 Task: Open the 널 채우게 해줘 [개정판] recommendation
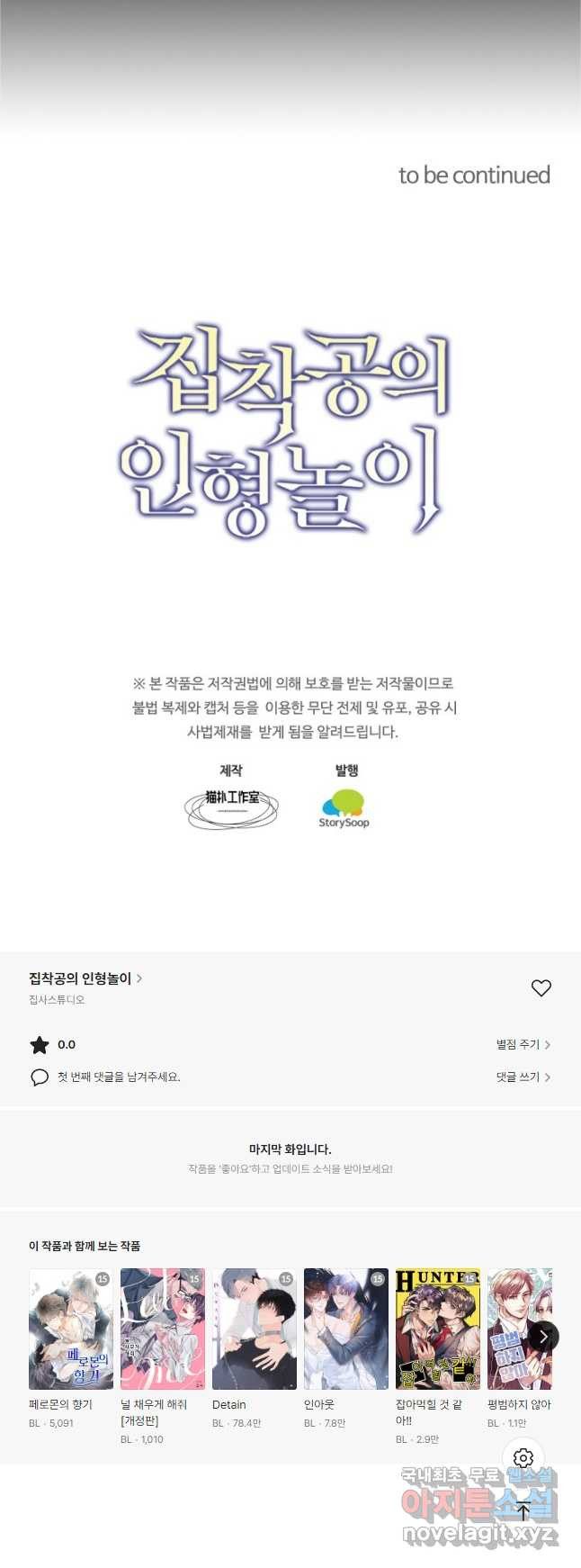pos(163,1329)
